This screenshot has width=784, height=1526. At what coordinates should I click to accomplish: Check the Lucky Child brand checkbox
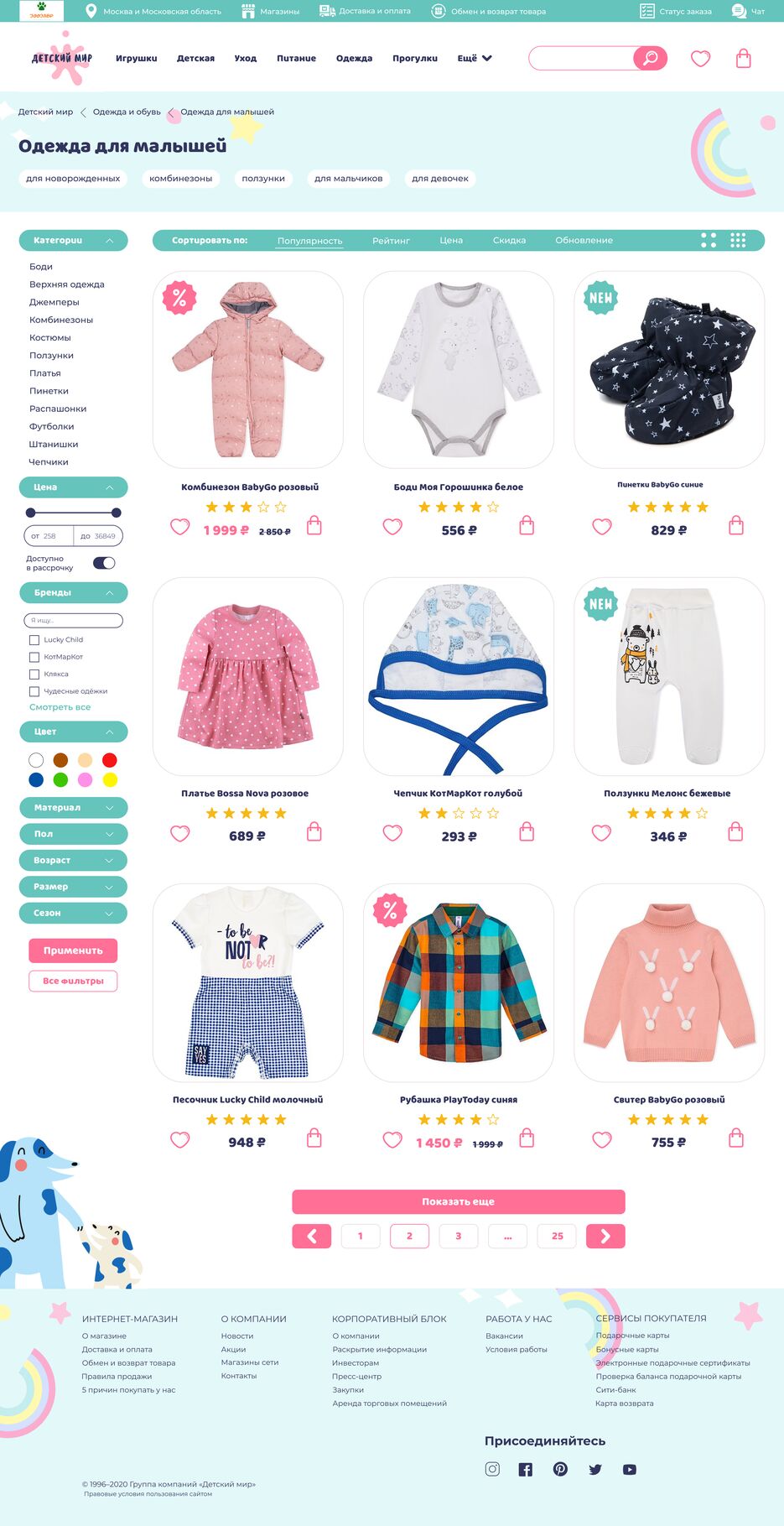pyautogui.click(x=34, y=640)
